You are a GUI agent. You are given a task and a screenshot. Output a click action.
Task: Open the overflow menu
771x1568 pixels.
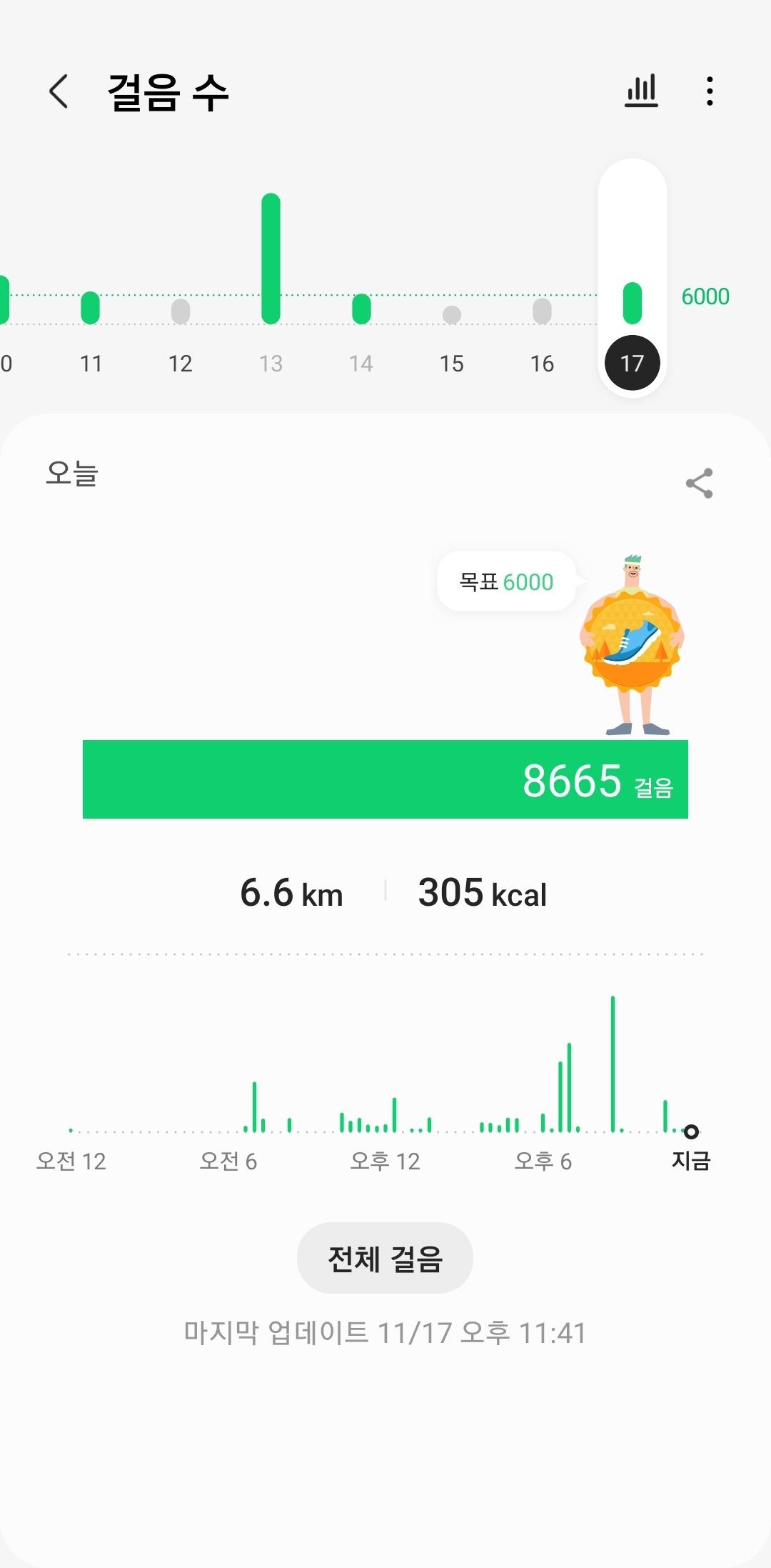(x=709, y=91)
